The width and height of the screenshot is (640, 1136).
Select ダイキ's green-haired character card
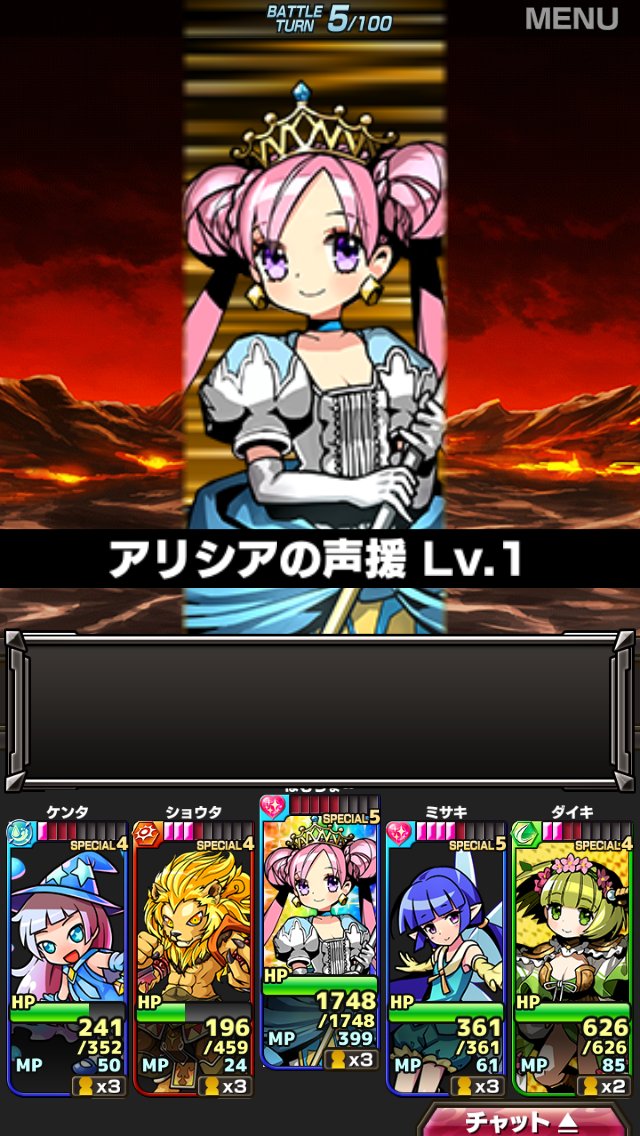tap(572, 955)
